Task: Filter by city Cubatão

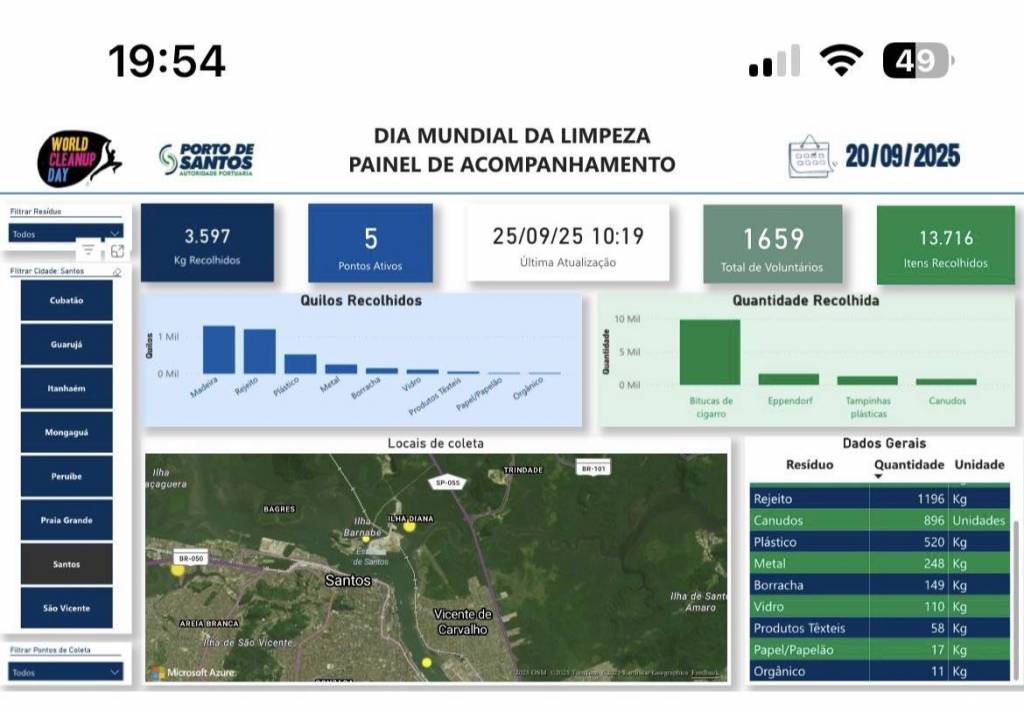Action: (66, 300)
